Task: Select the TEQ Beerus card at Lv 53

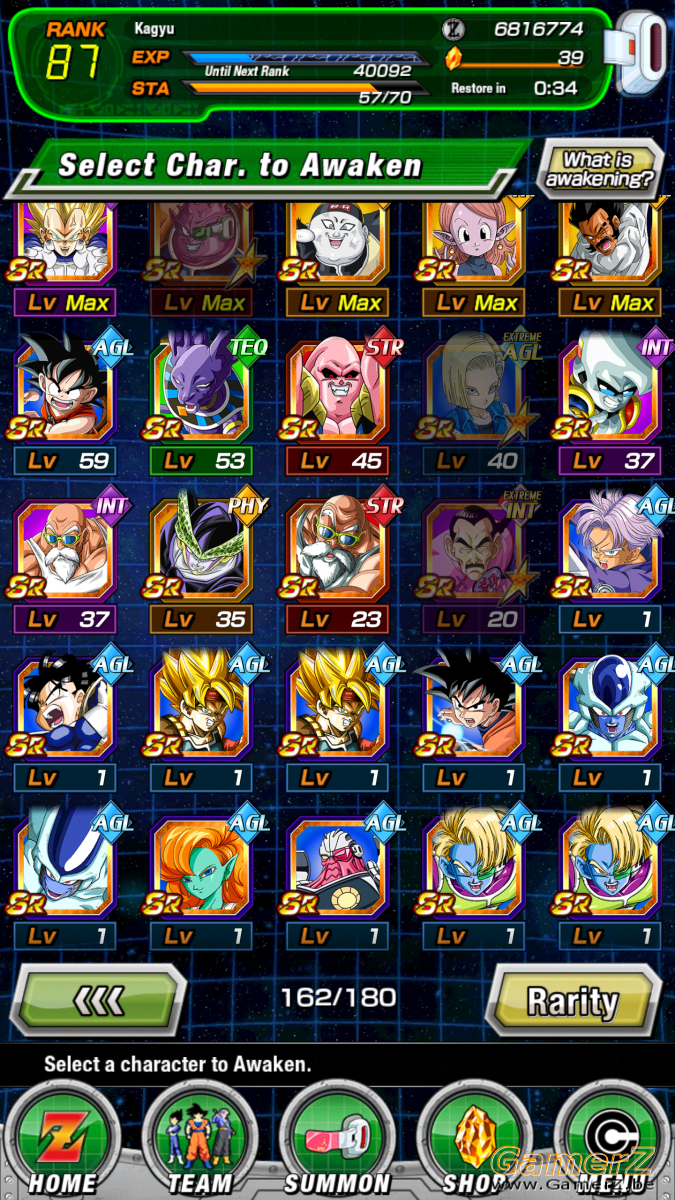Action: coord(202,404)
